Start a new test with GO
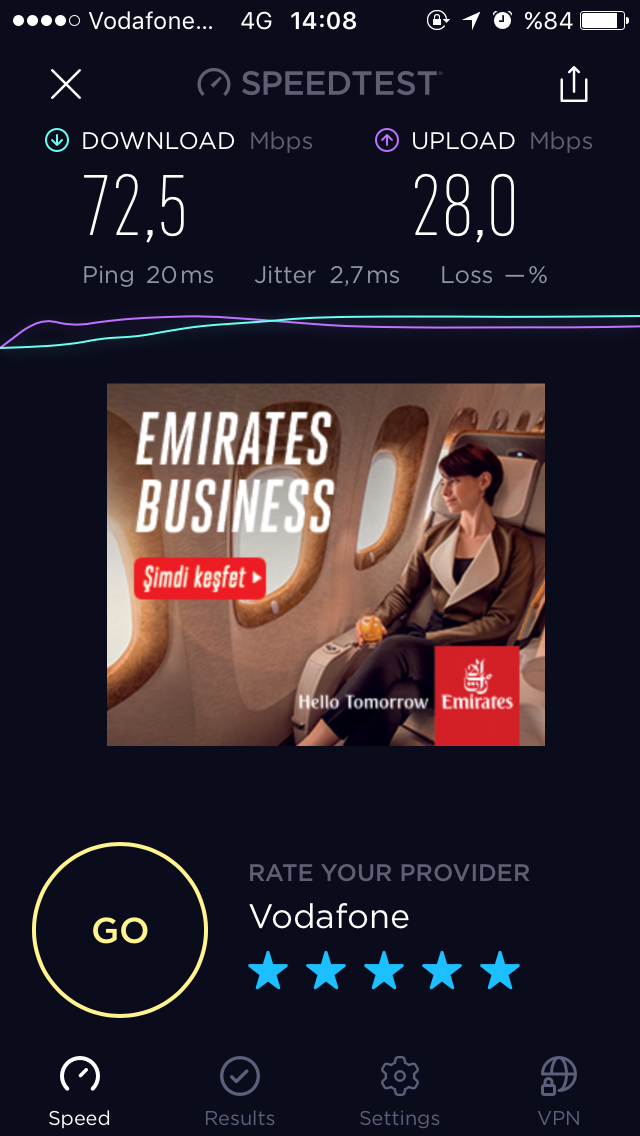The width and height of the screenshot is (640, 1136). coord(120,930)
